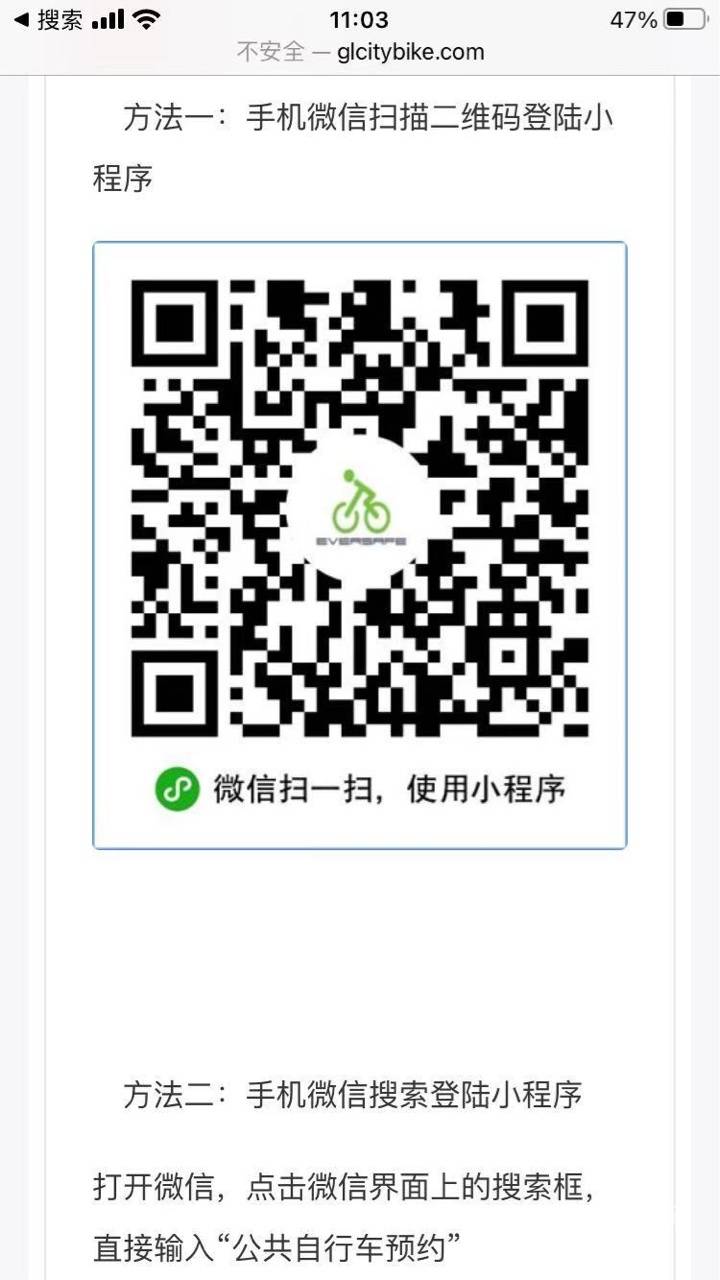
Task: Return to the 搜索 app via the back breadcrumb
Action: click(x=46, y=20)
